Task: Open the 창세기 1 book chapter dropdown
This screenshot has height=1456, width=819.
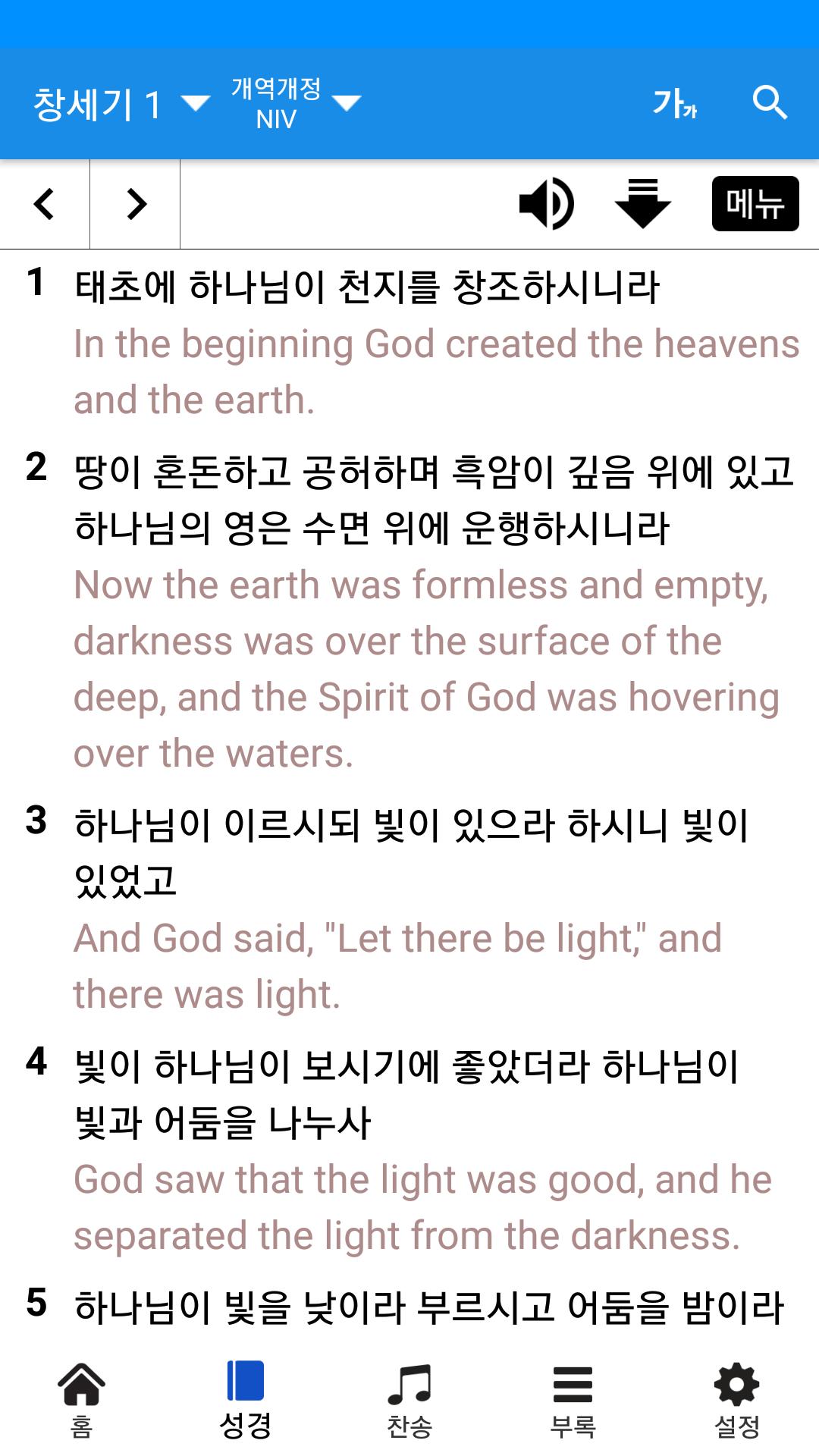Action: (121, 104)
